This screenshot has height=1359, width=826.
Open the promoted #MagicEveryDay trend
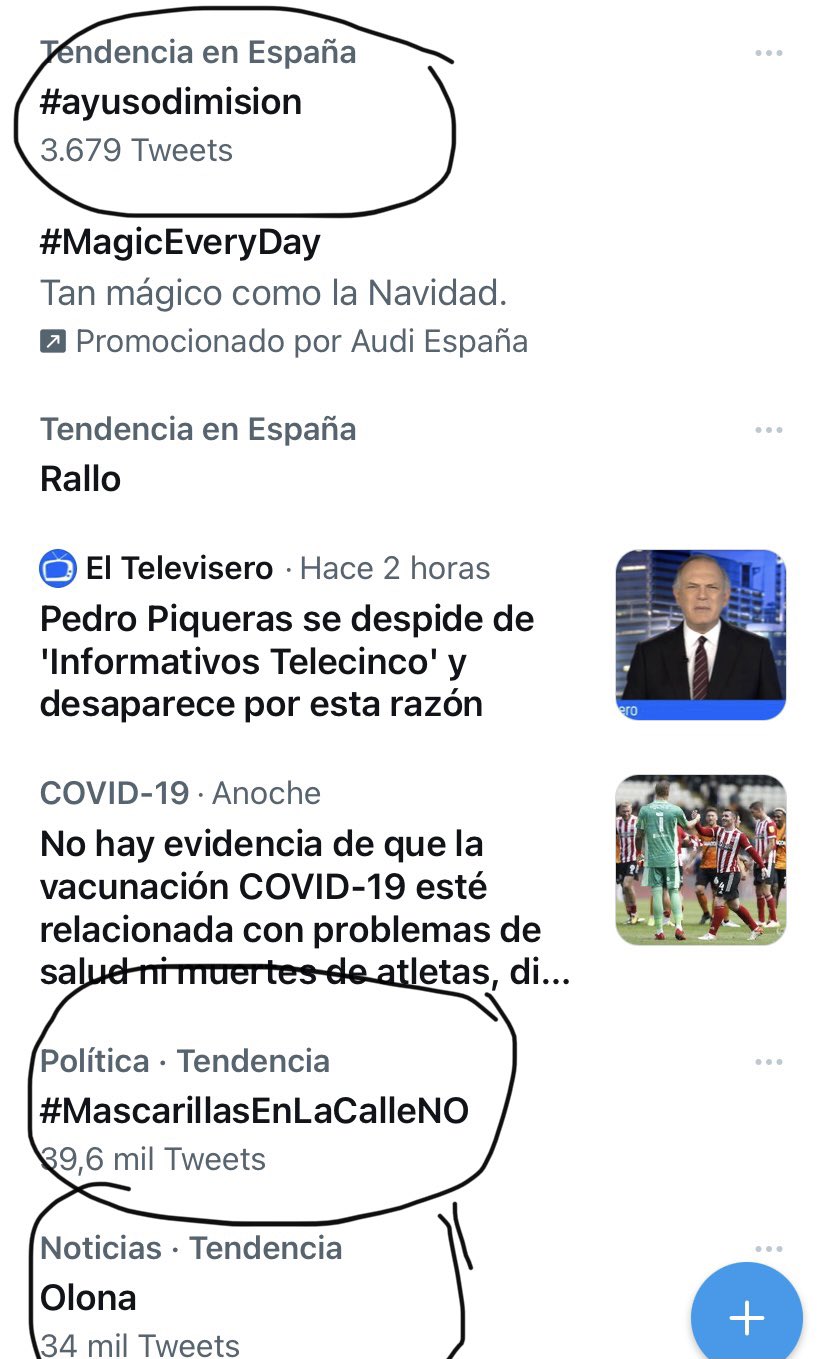pos(180,243)
